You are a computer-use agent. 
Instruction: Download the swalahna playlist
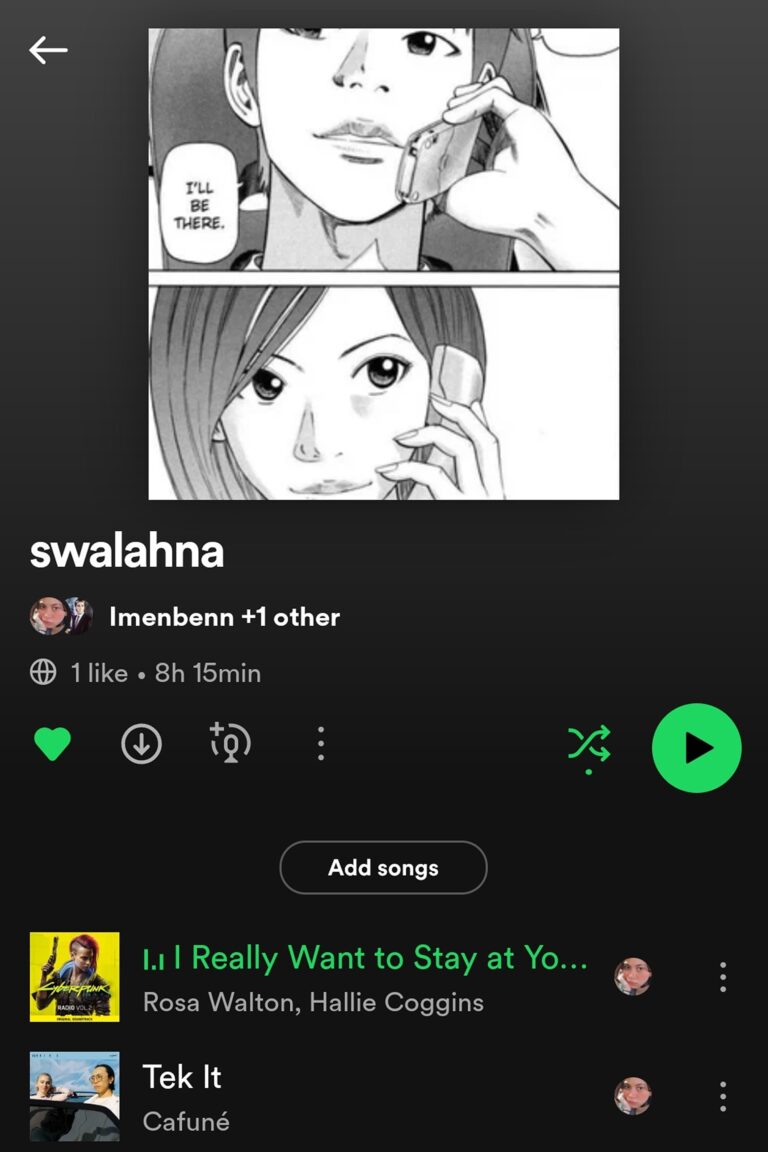(x=141, y=744)
